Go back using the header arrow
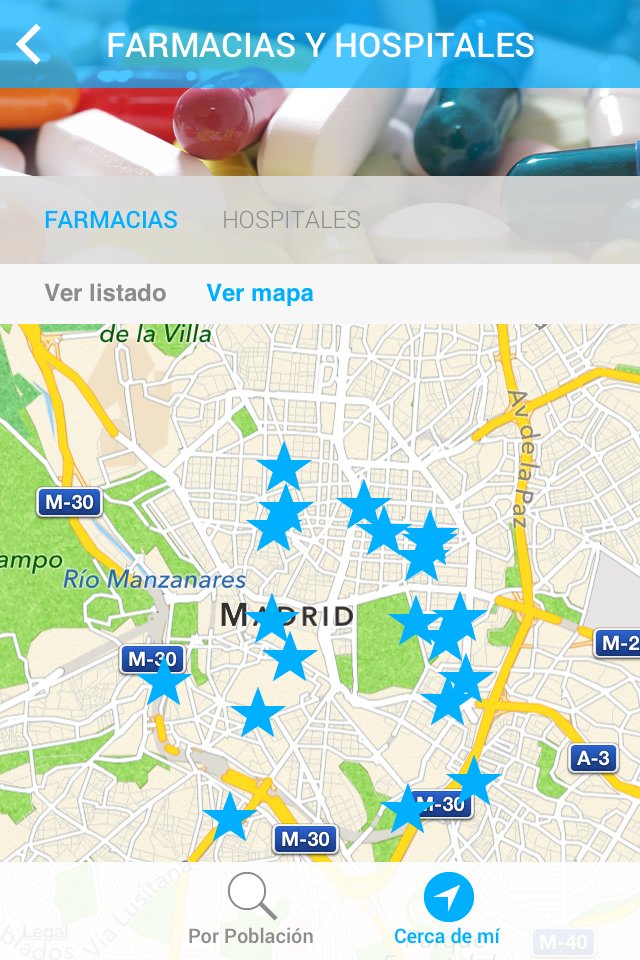The height and width of the screenshot is (960, 640). point(29,44)
